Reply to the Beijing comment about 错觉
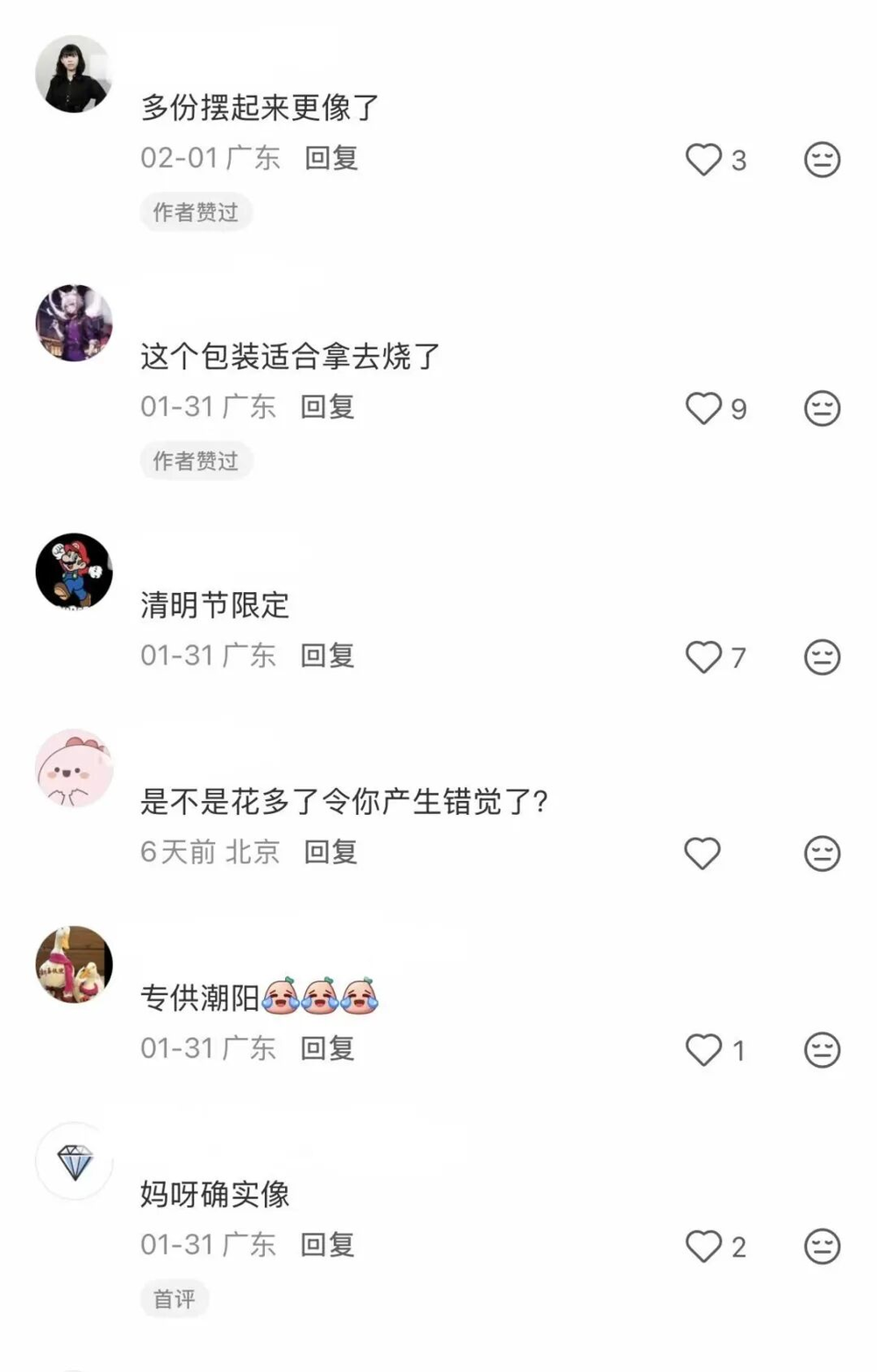This screenshot has width=877, height=1372. pos(331,852)
